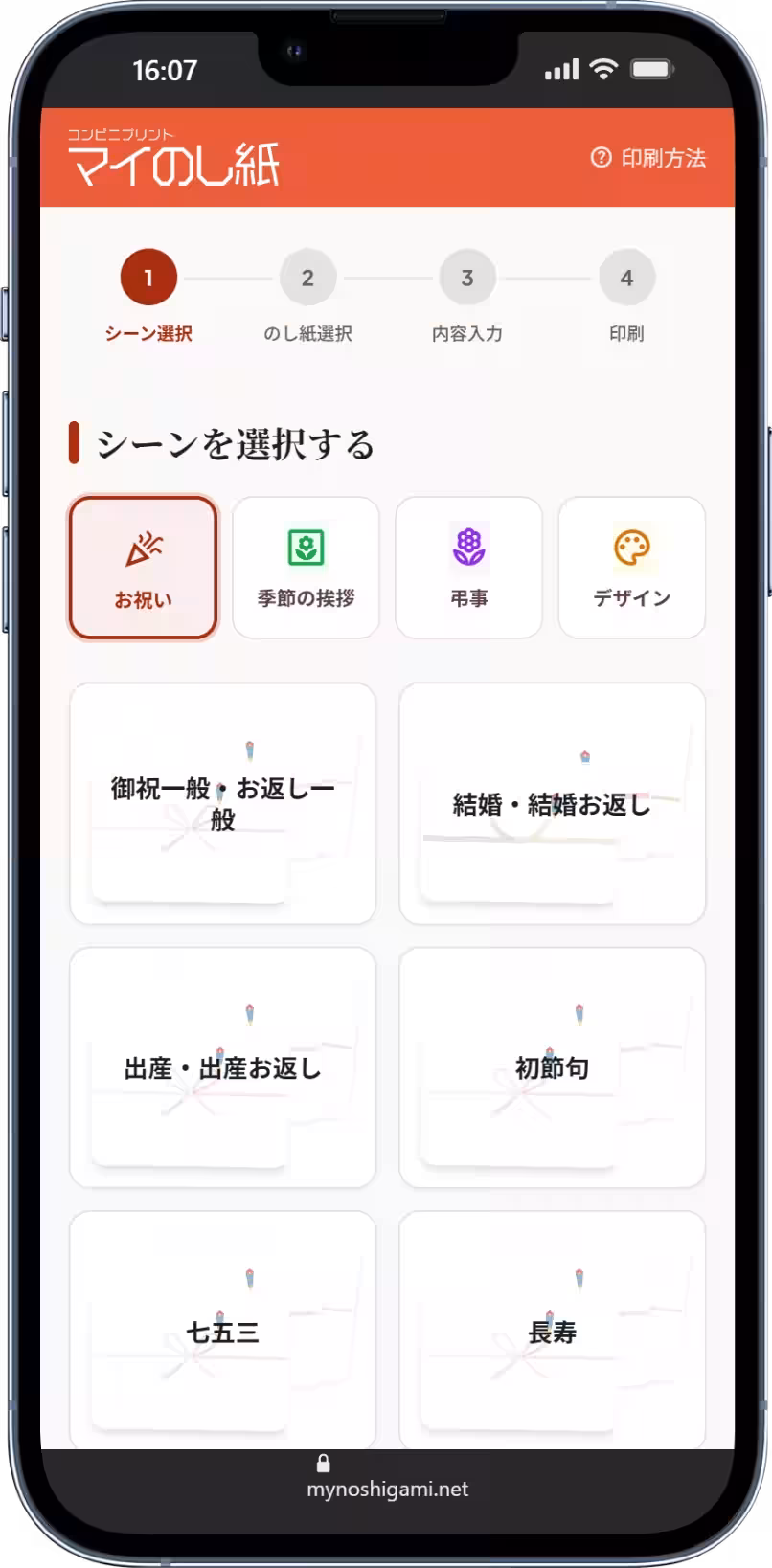Choose the 長寿 longevity template
Screen dimensions: 772x1568
coord(553,1331)
